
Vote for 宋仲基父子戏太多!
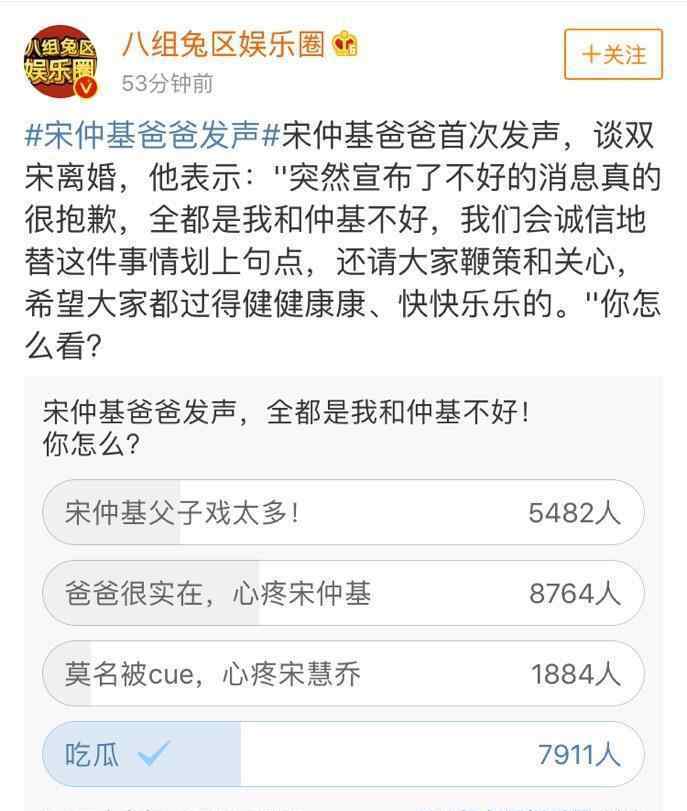(342, 513)
